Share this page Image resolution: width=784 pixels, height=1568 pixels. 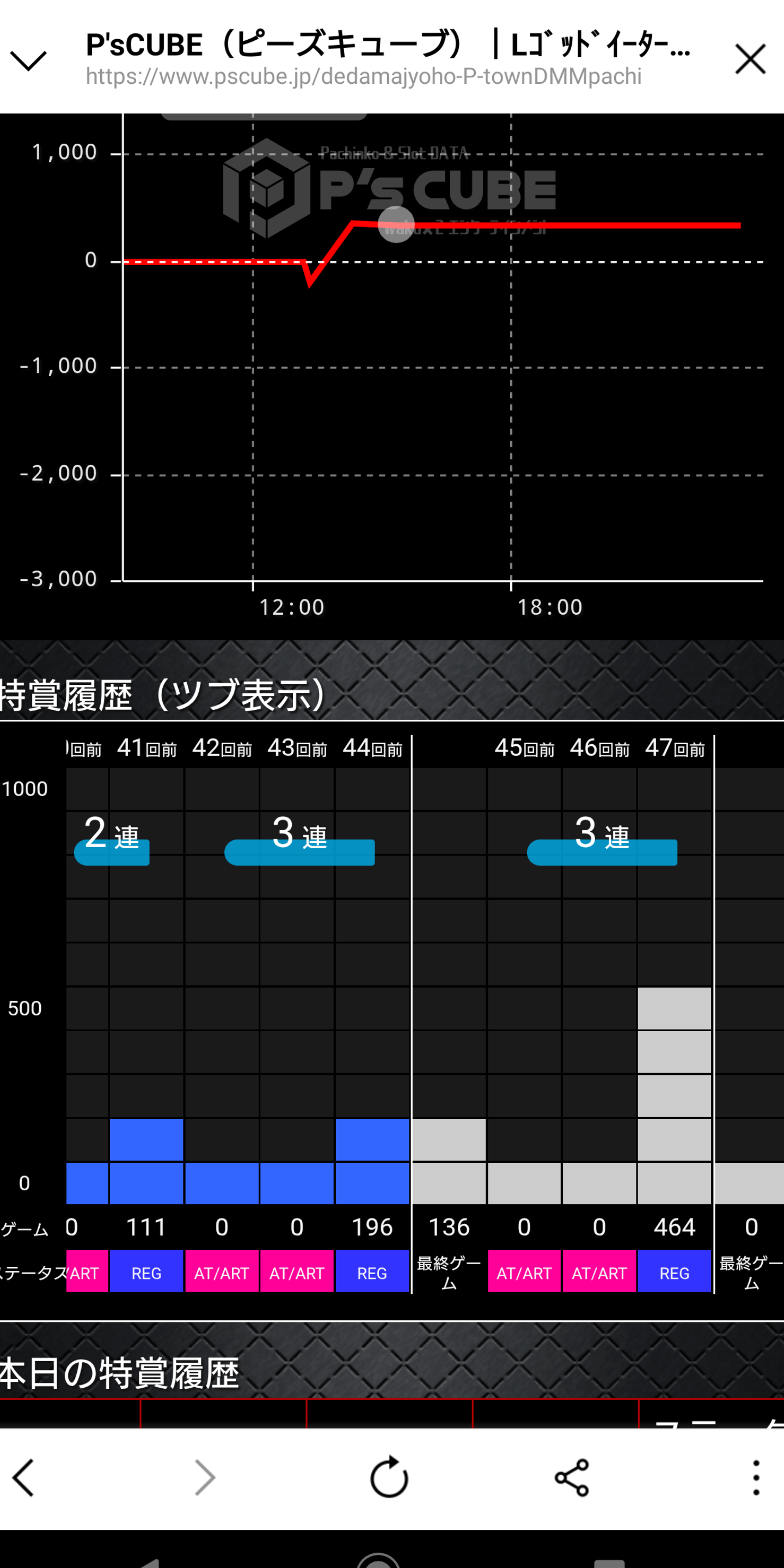(x=572, y=1477)
